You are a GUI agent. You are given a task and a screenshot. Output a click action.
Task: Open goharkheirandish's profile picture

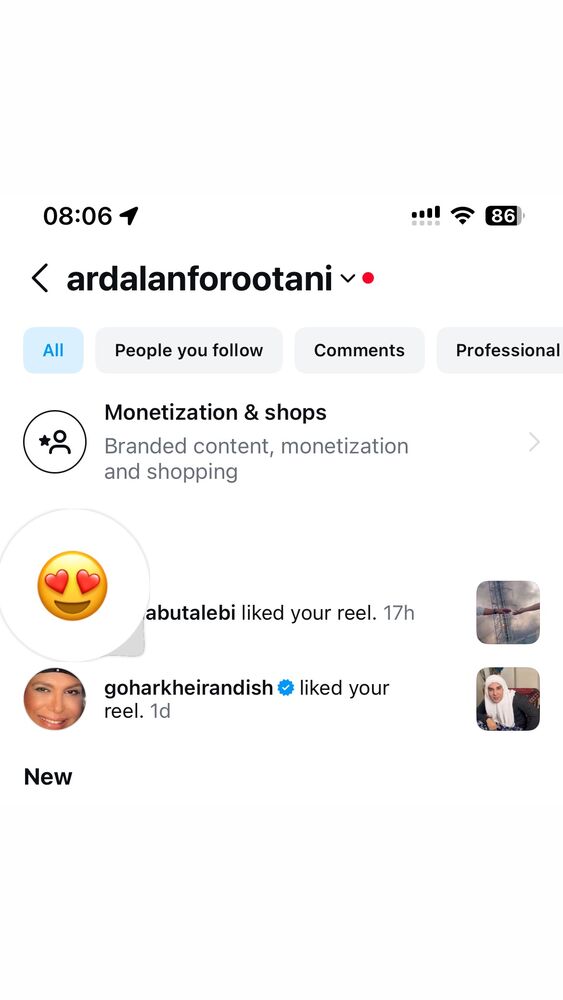coord(55,699)
